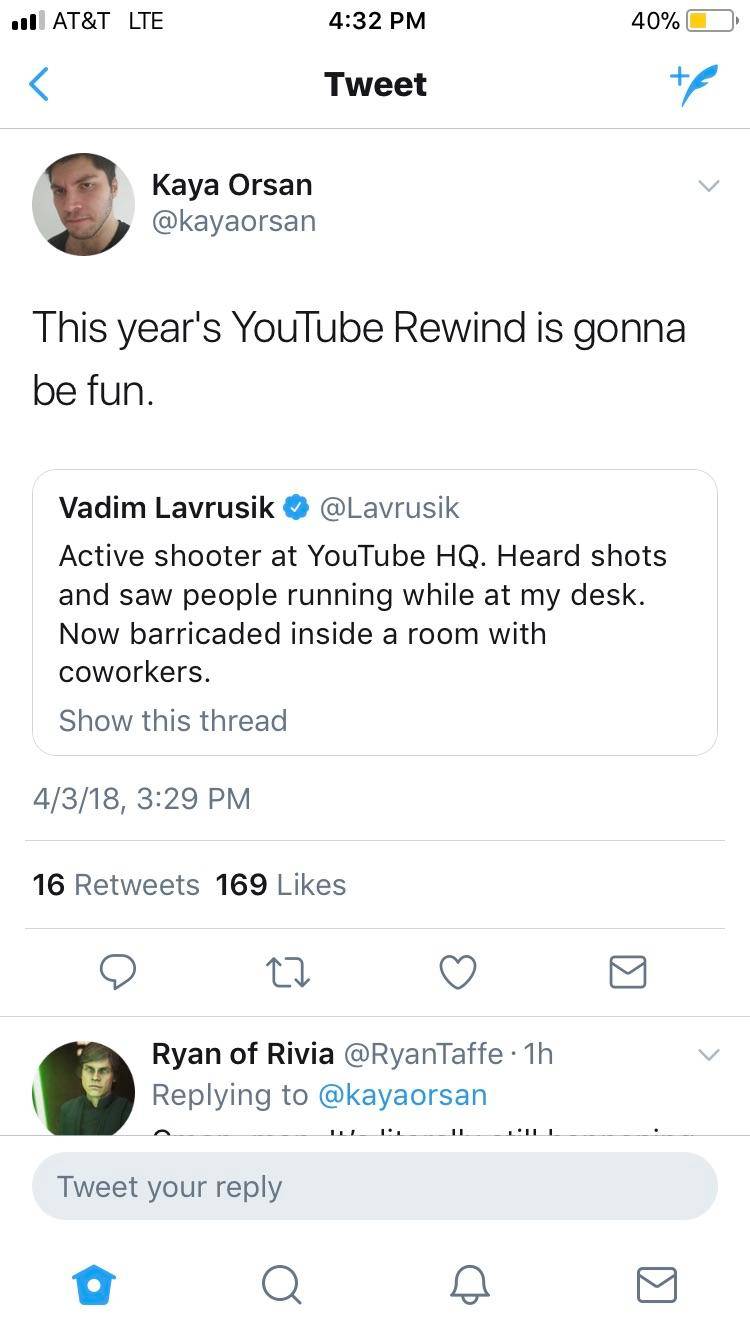
Task: Compose a new tweet
Action: point(694,84)
